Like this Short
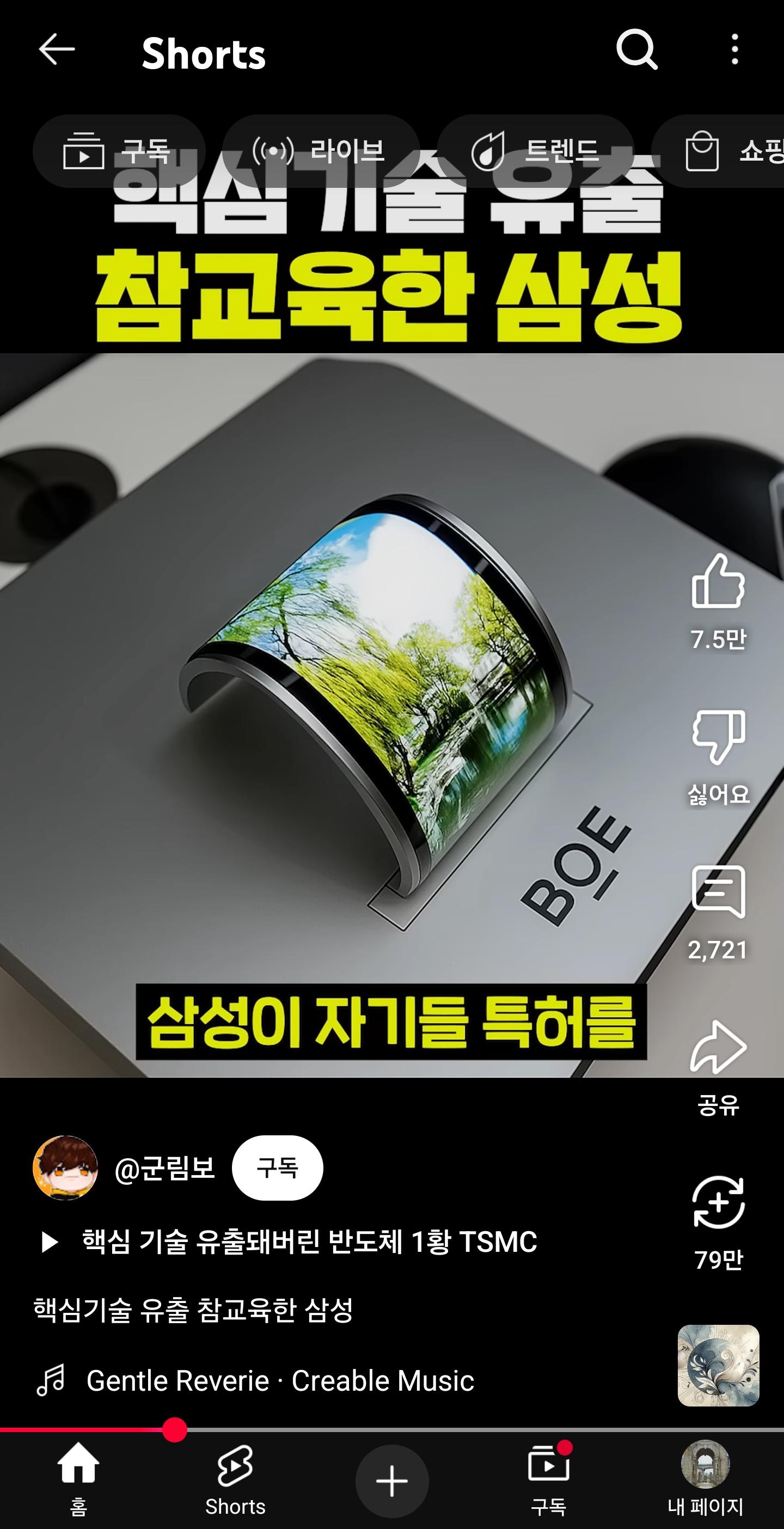 718,582
